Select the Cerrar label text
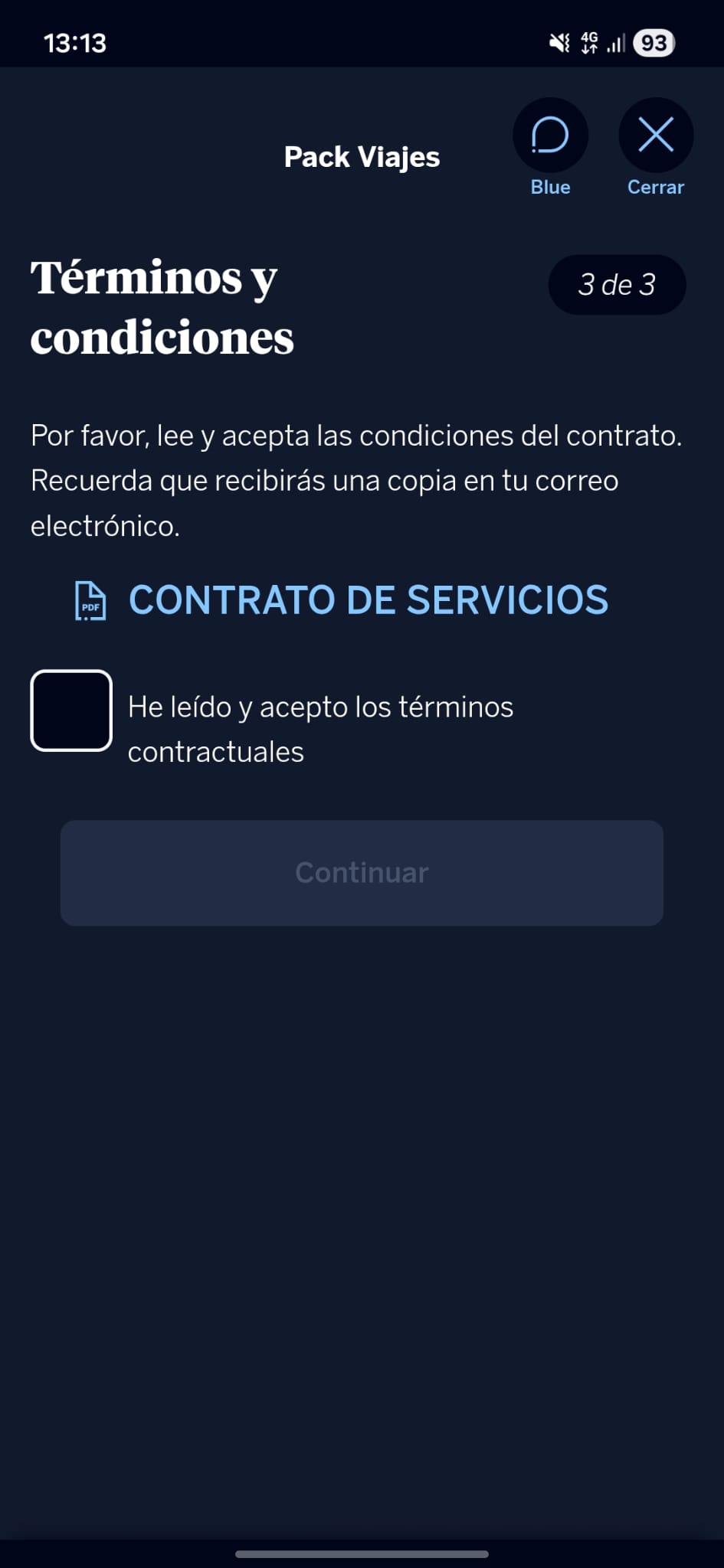724x1568 pixels. (656, 186)
